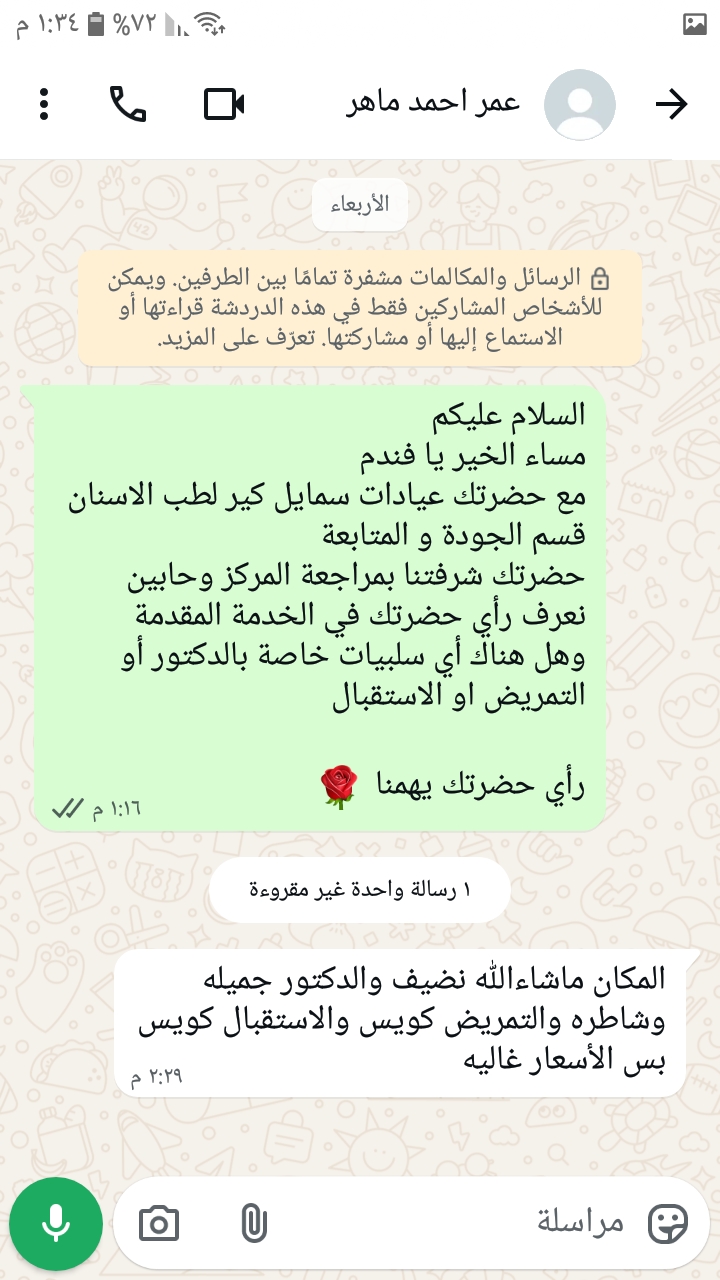720x1280 pixels.
Task: Open the contact's profile picture
Action: click(x=579, y=104)
